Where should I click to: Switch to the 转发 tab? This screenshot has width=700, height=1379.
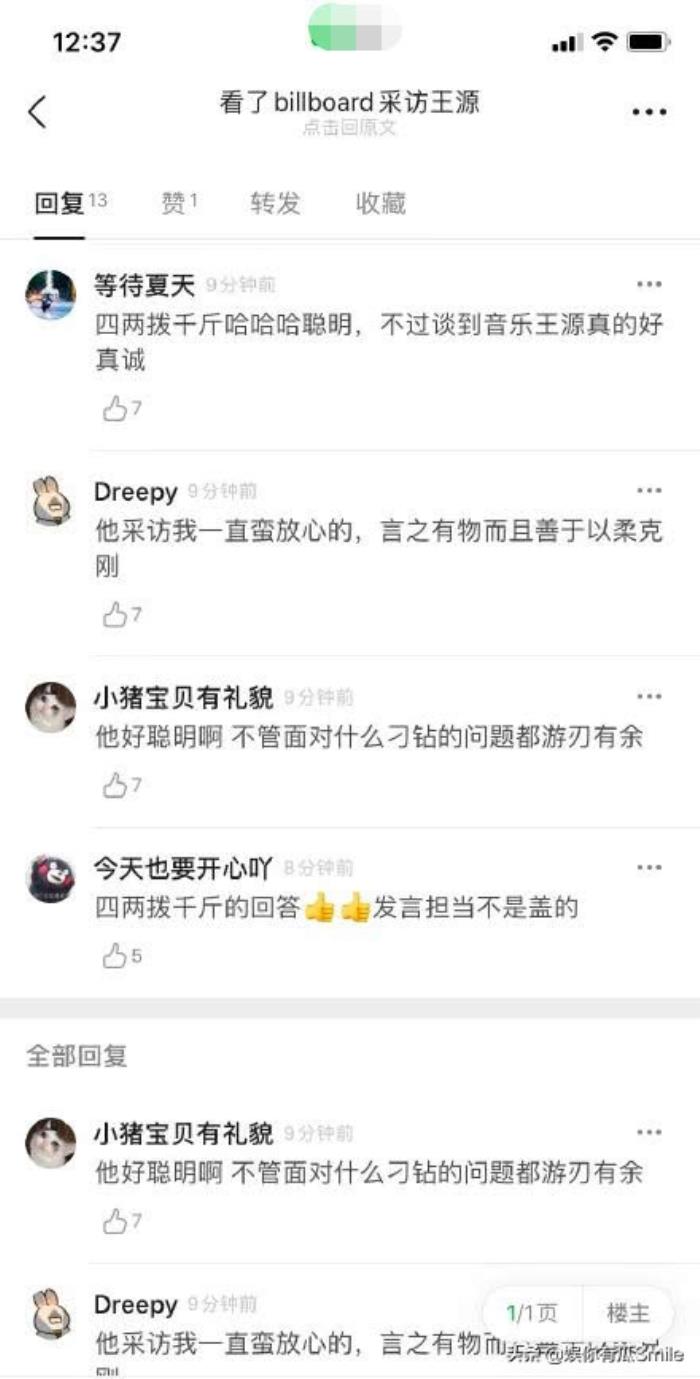click(275, 203)
